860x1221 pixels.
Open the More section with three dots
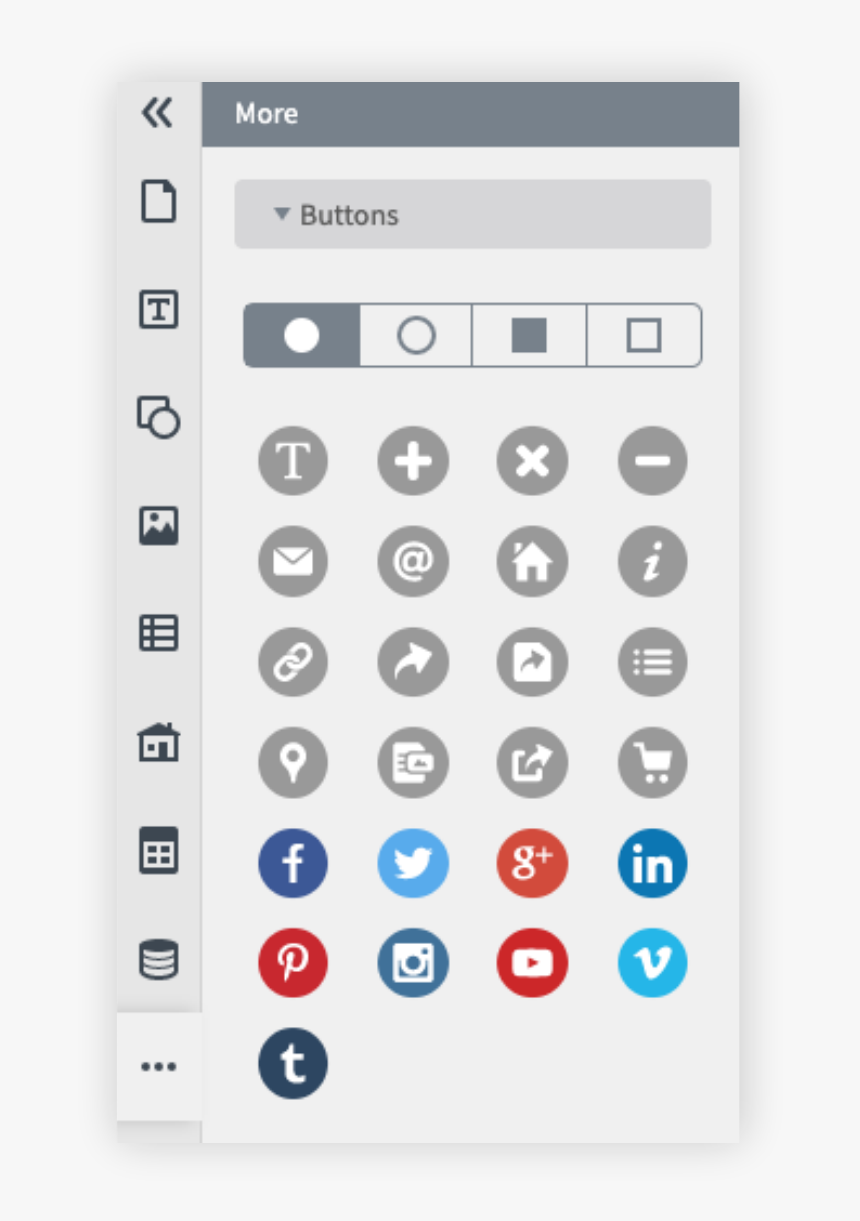(x=158, y=1066)
